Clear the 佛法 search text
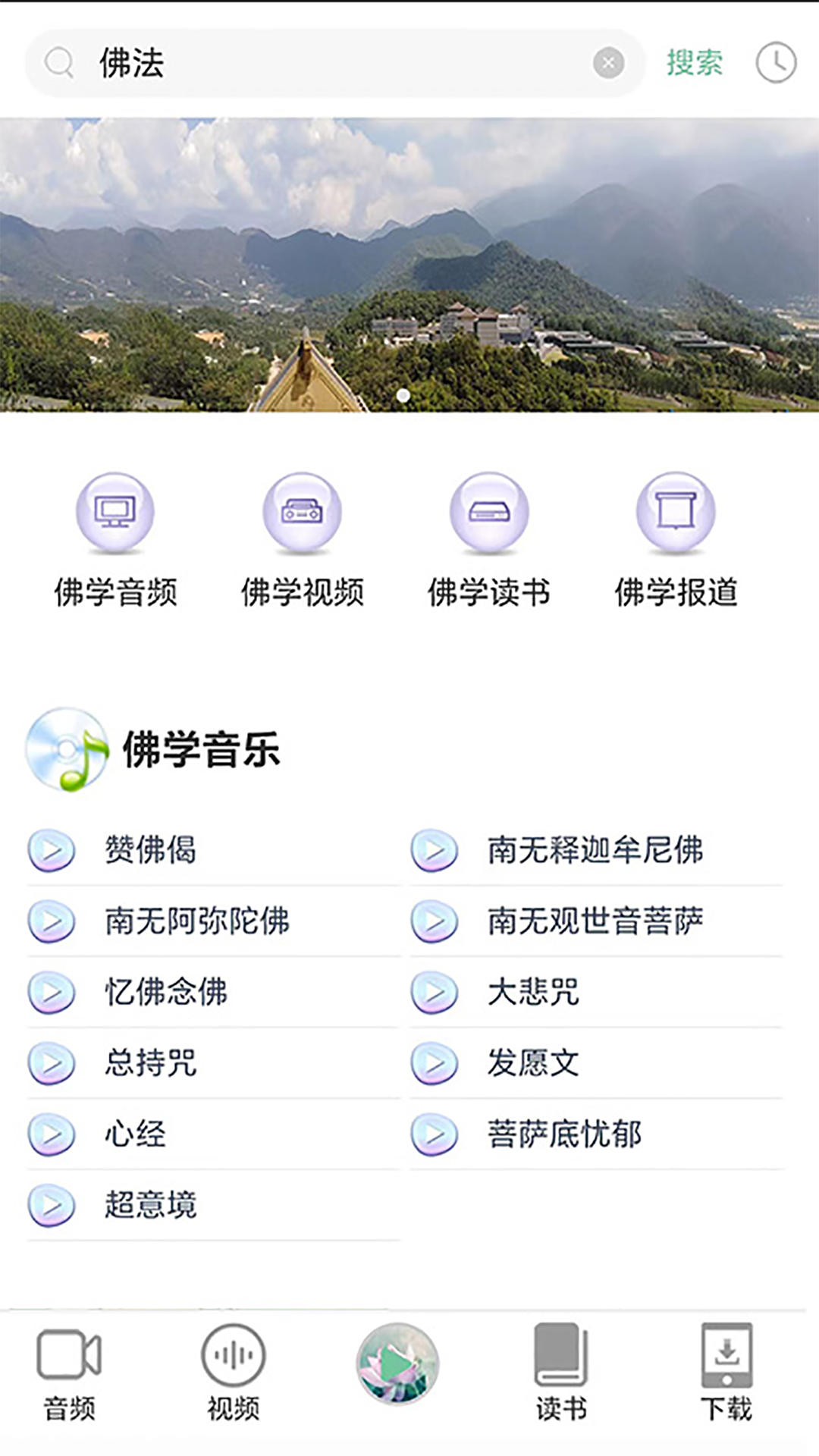The height and width of the screenshot is (1456, 819). (x=608, y=63)
